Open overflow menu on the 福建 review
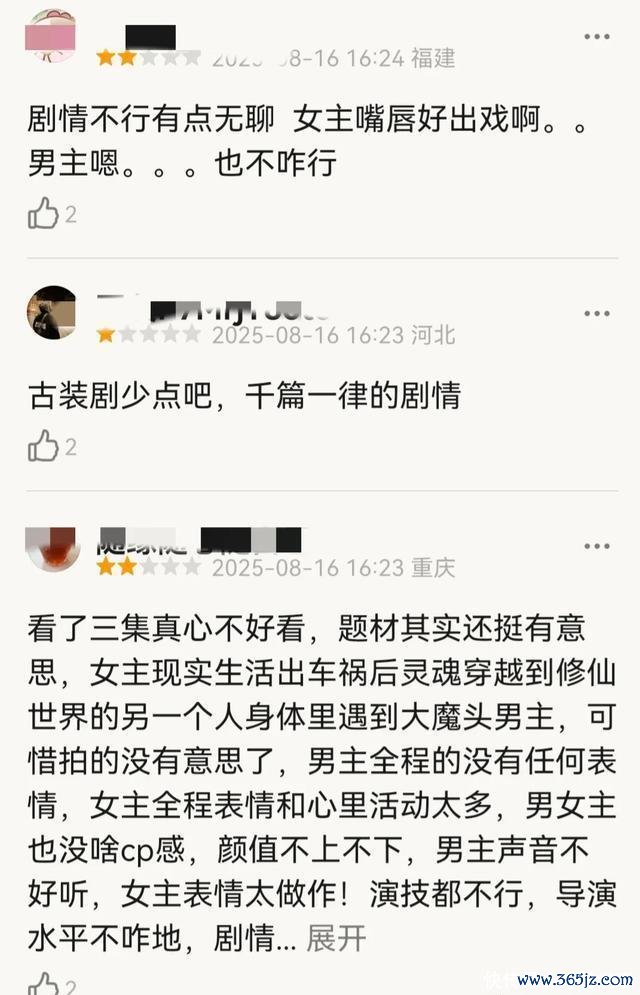This screenshot has height=995, width=640. tap(596, 37)
